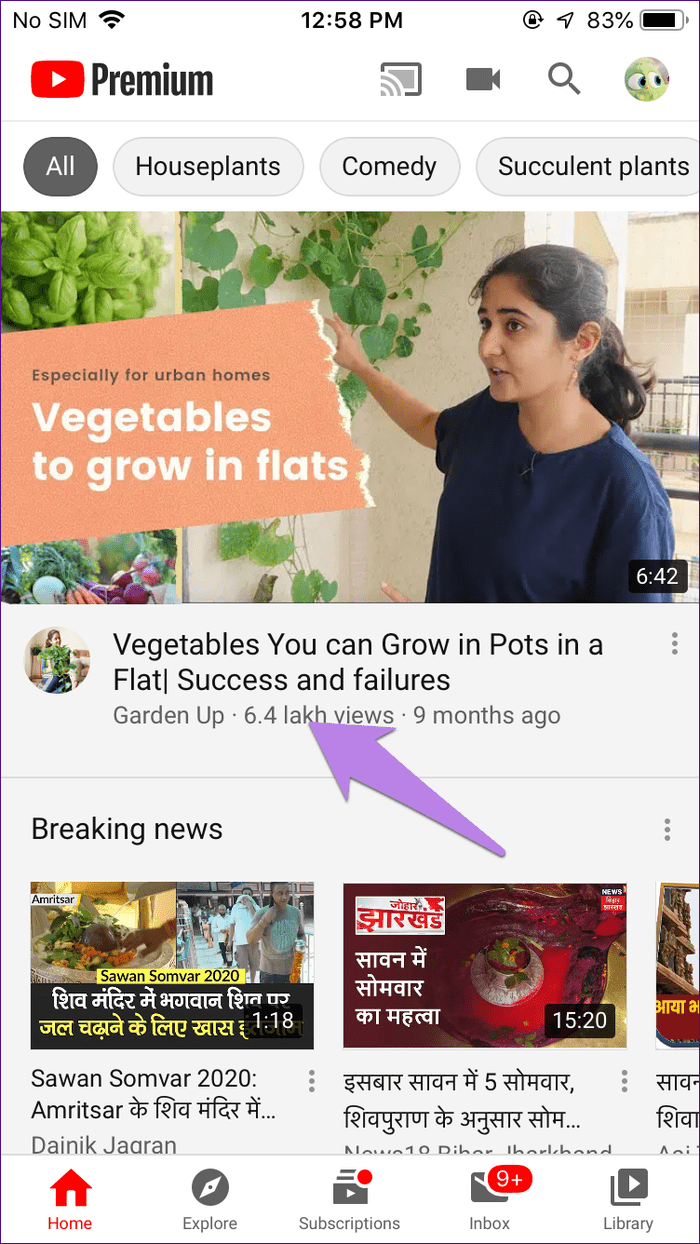Image resolution: width=700 pixels, height=1244 pixels.
Task: Open options for Vegetables You can Grow video
Action: [675, 643]
